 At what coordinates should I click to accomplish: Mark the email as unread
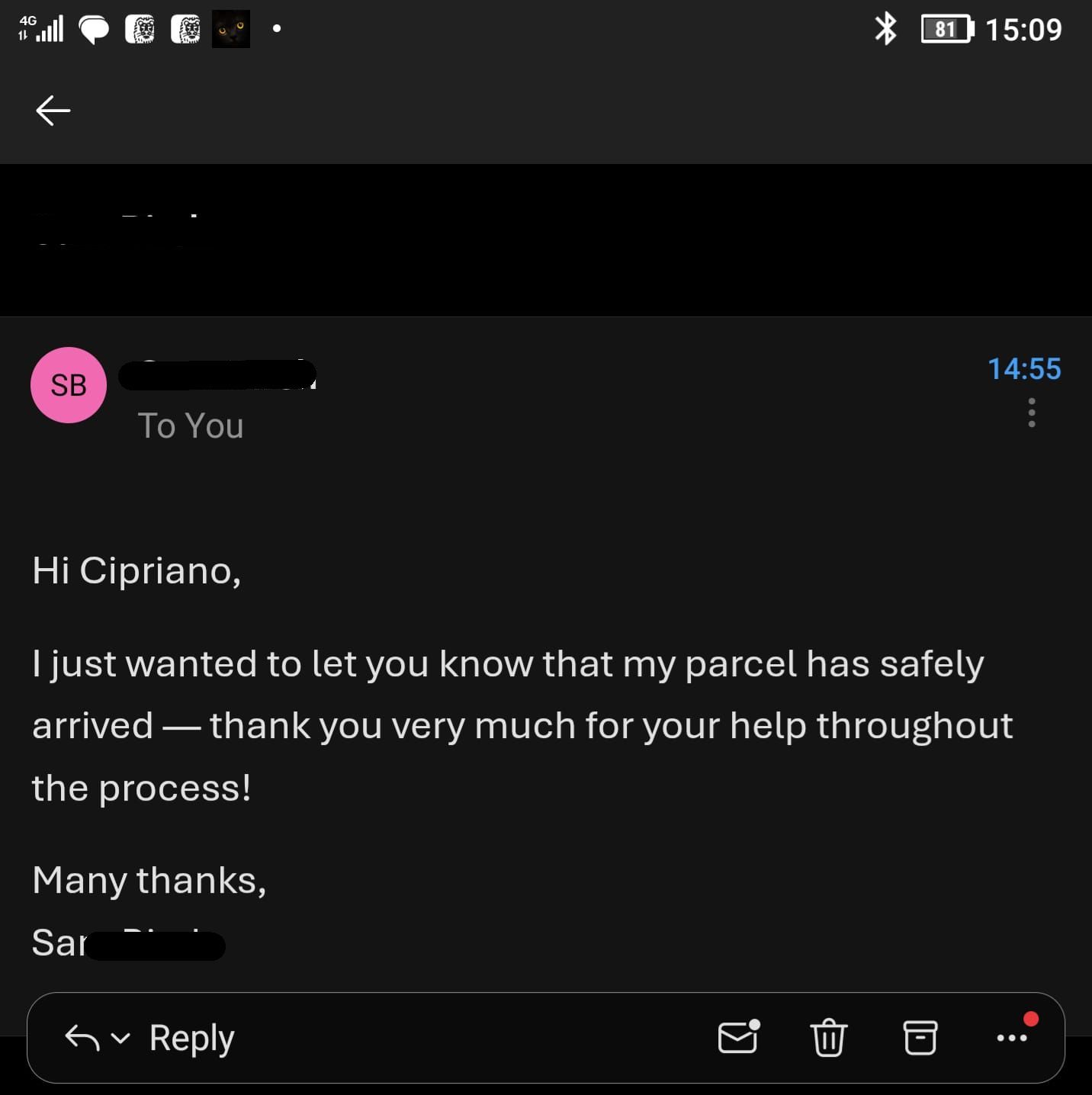[738, 1038]
